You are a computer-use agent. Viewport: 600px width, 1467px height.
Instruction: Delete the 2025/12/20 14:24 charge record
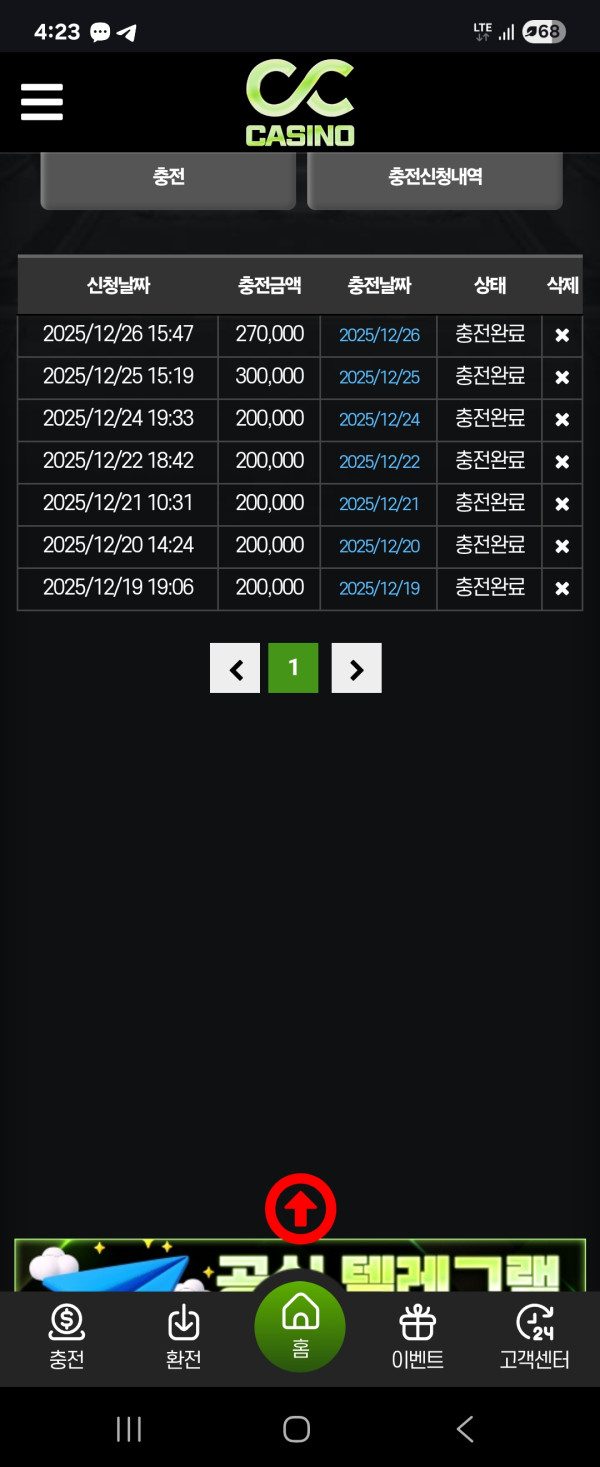(562, 546)
